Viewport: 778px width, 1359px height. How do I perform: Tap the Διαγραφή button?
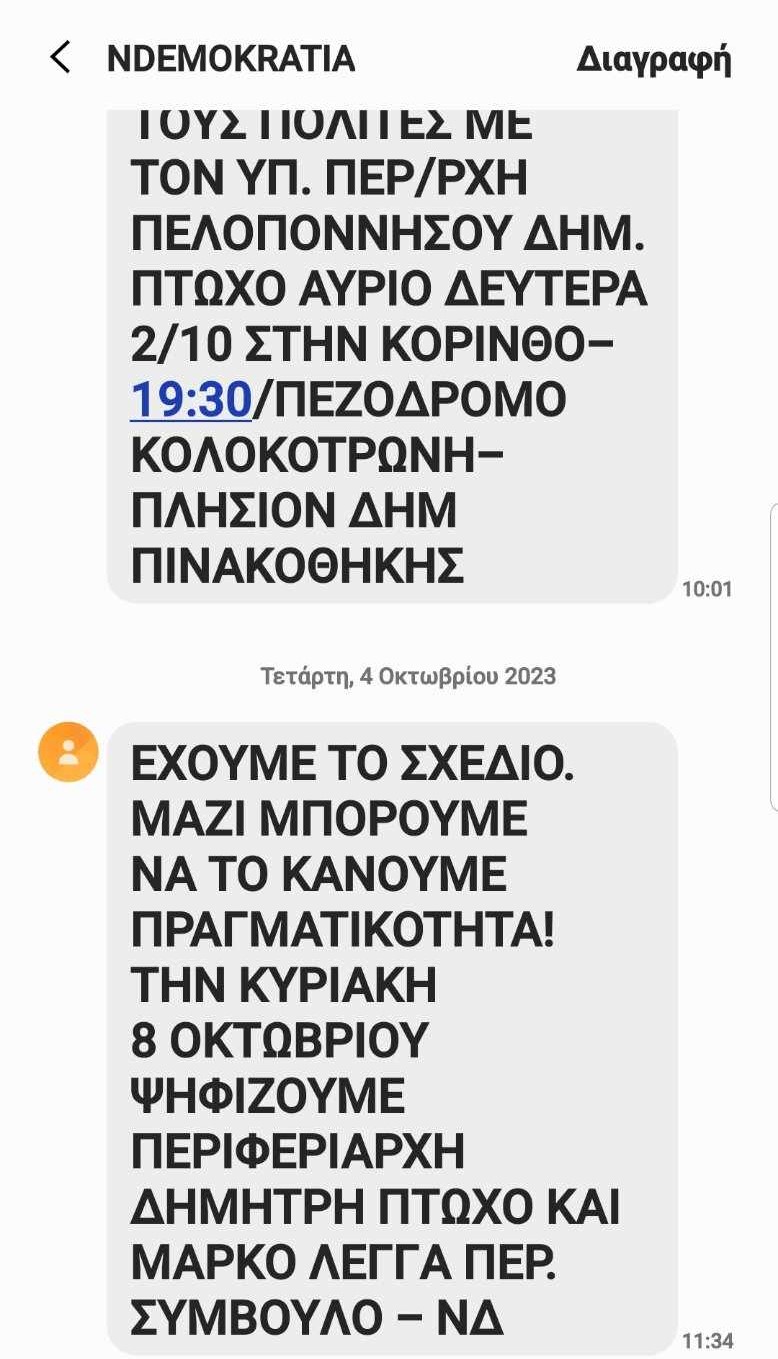pyautogui.click(x=654, y=59)
